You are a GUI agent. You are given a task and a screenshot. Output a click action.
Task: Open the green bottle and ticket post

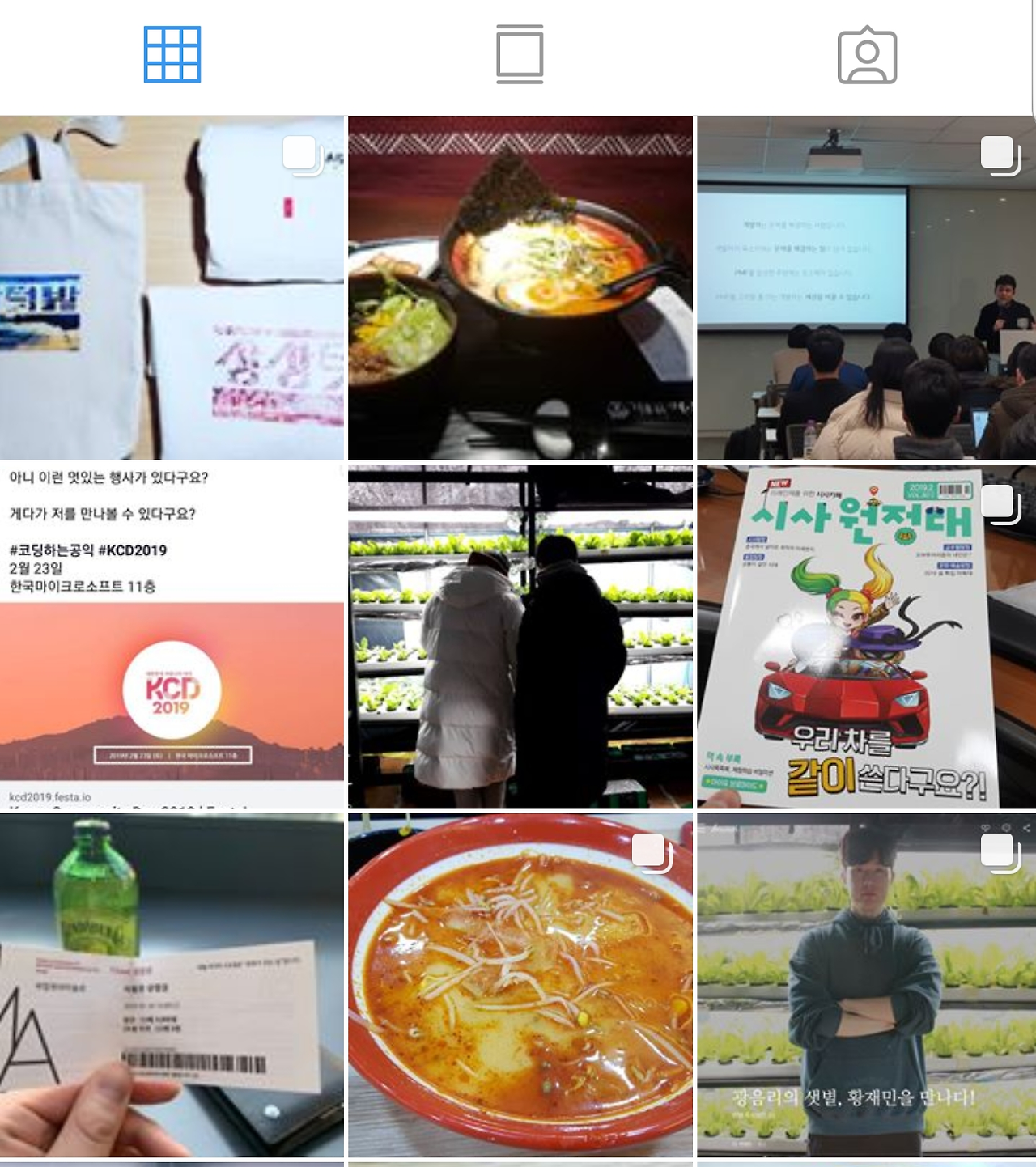(172, 985)
